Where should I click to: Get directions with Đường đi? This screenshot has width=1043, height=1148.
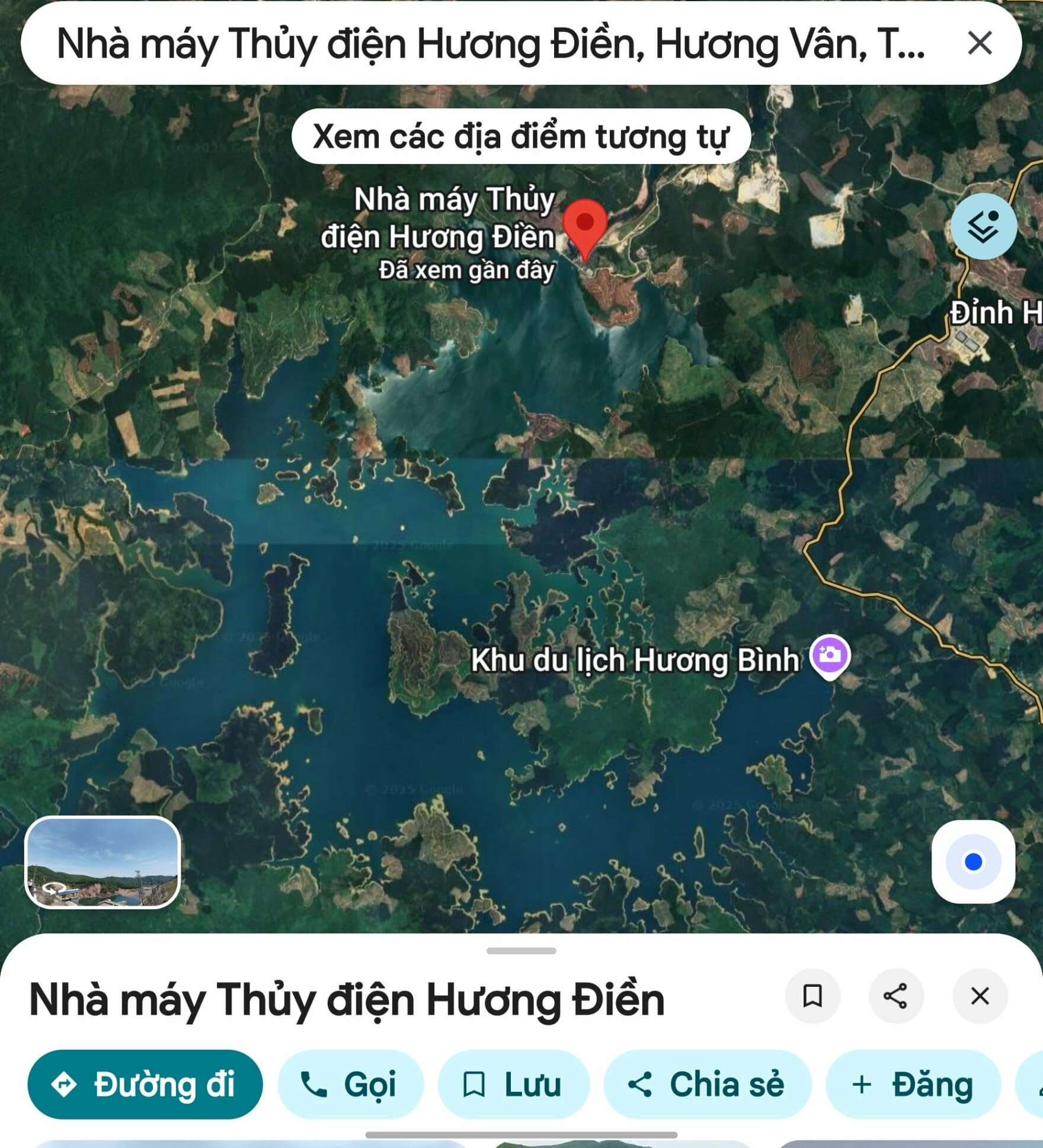pos(145,1085)
